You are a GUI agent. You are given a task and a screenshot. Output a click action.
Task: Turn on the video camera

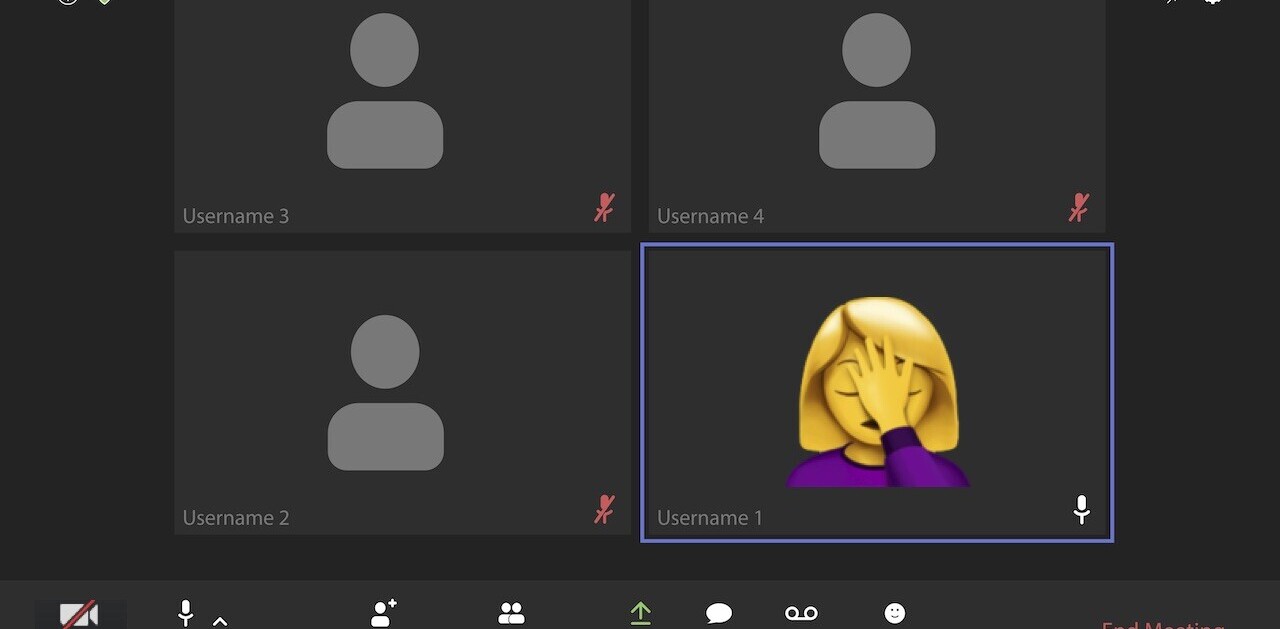click(x=79, y=614)
